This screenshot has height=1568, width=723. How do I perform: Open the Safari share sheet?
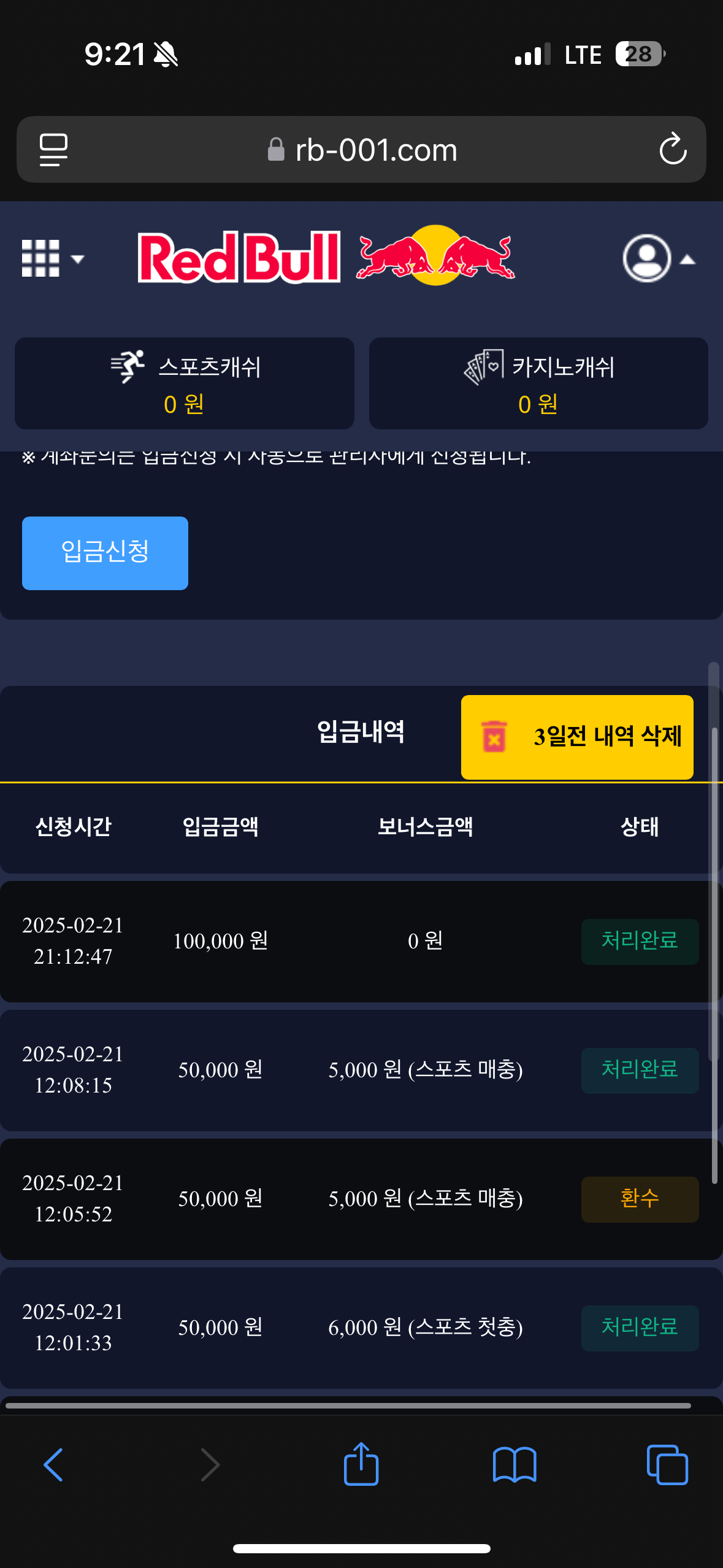[x=361, y=1464]
